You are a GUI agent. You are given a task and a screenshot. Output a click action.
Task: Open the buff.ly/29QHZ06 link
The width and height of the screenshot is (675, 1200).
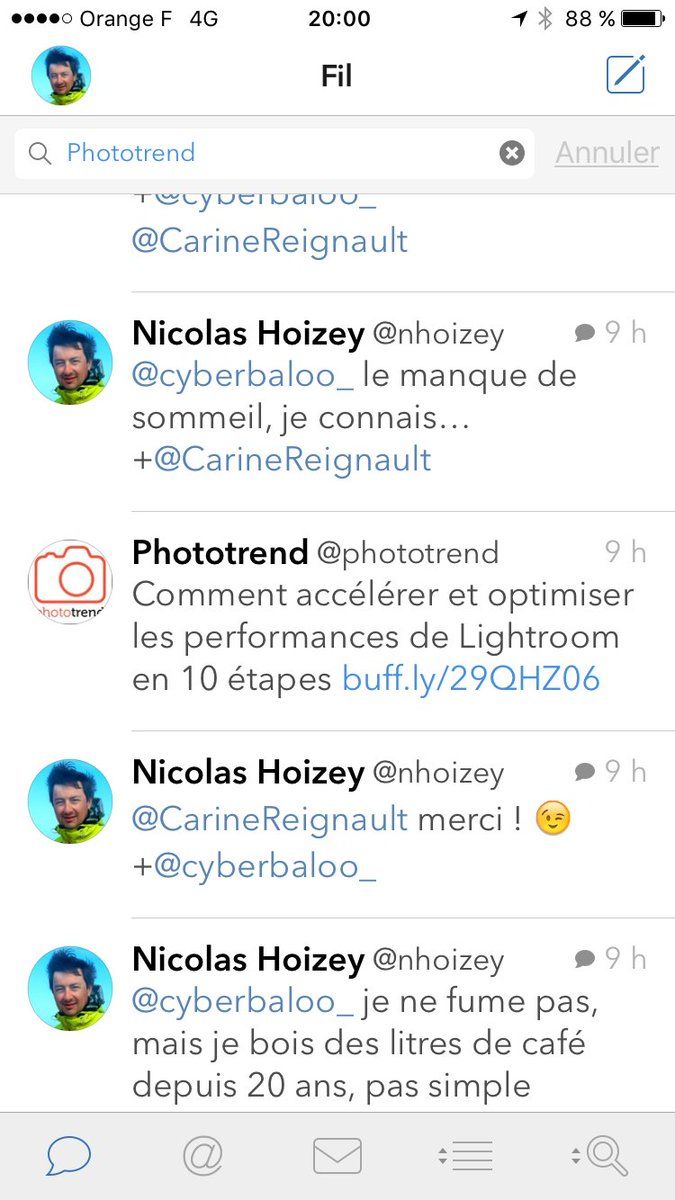pos(471,679)
